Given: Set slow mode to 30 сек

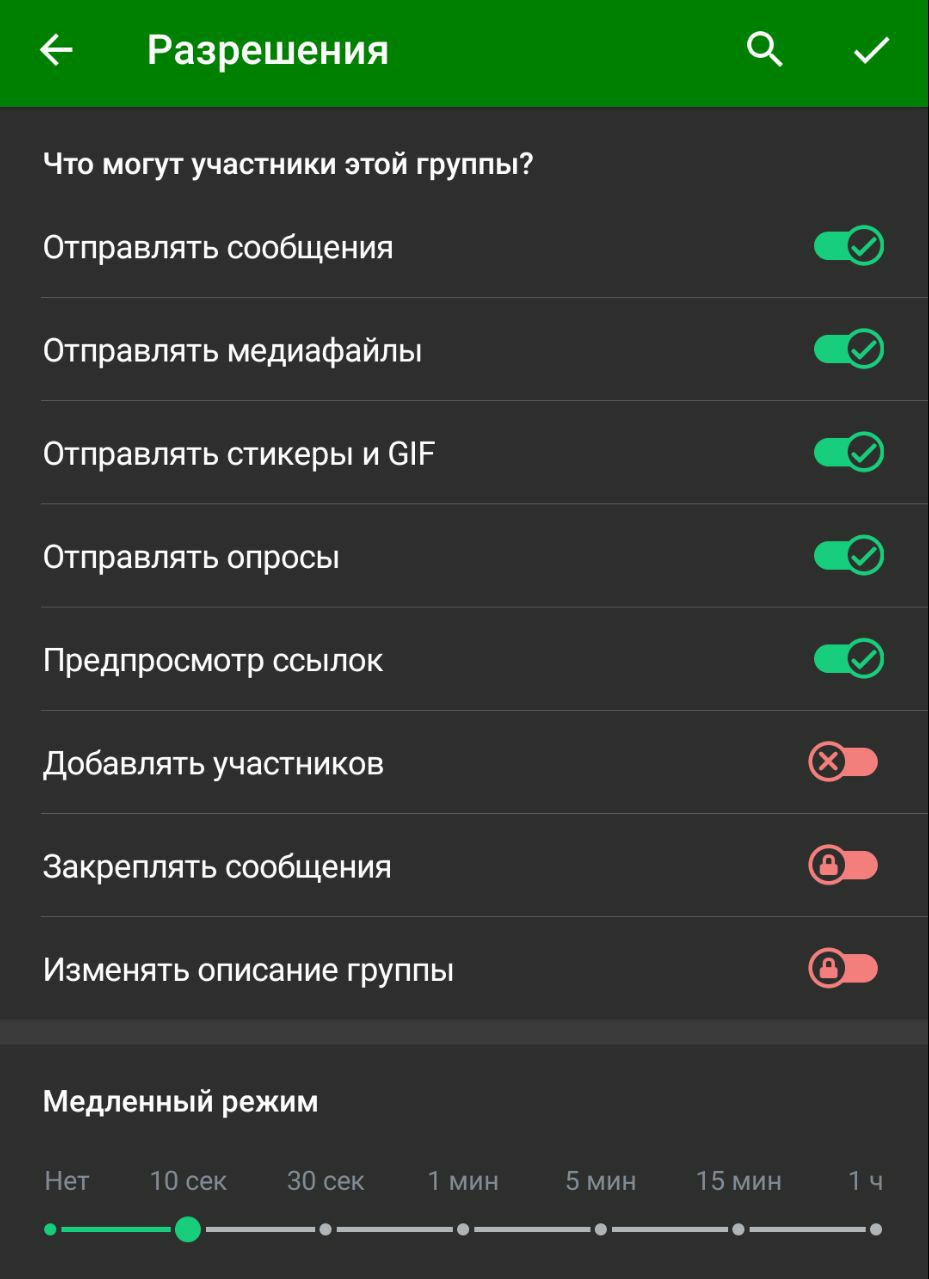Looking at the screenshot, I should pyautogui.click(x=325, y=1229).
